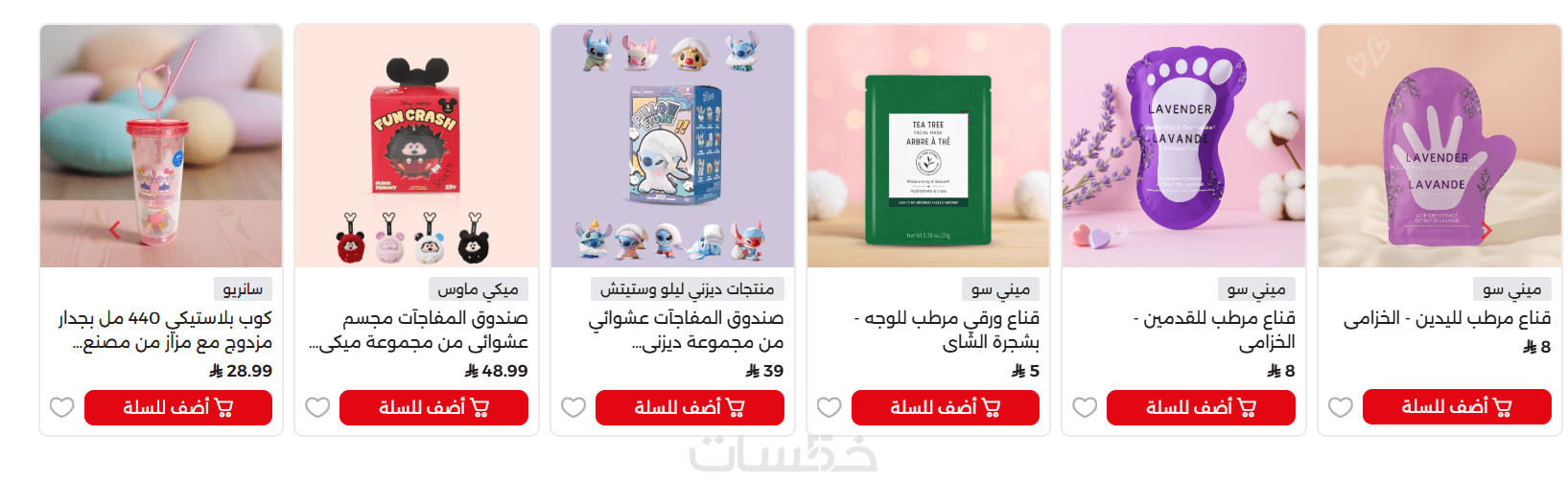Add the lavender hand mask to cart
The width and height of the screenshot is (1568, 482).
pos(1457,407)
